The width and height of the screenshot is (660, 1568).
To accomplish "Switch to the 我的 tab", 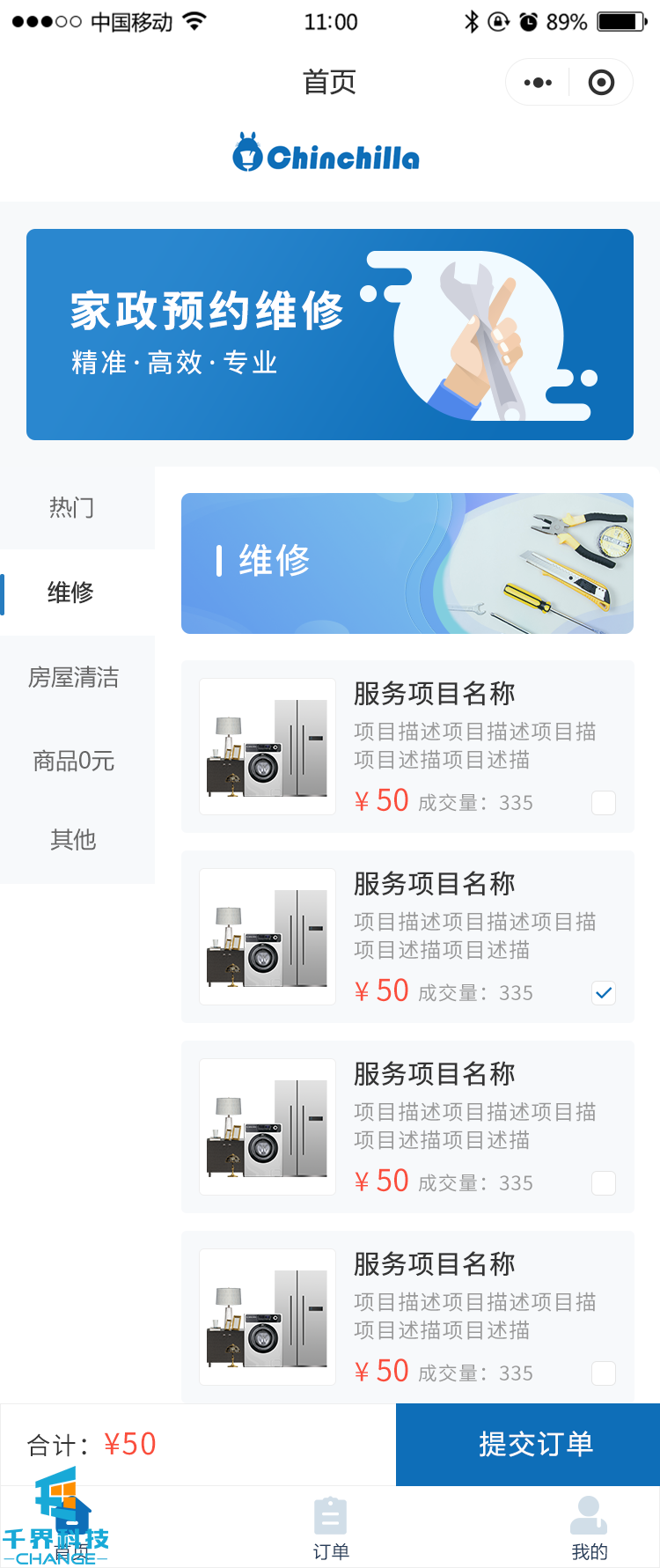I will click(589, 1529).
